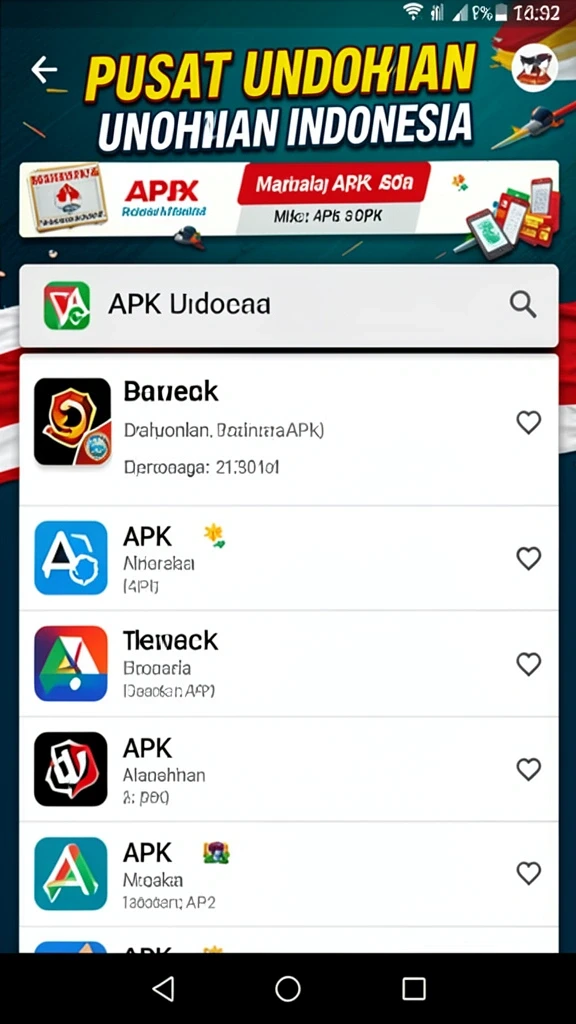The height and width of the screenshot is (1024, 576).
Task: Open the profile avatar at top right
Action: (x=535, y=67)
